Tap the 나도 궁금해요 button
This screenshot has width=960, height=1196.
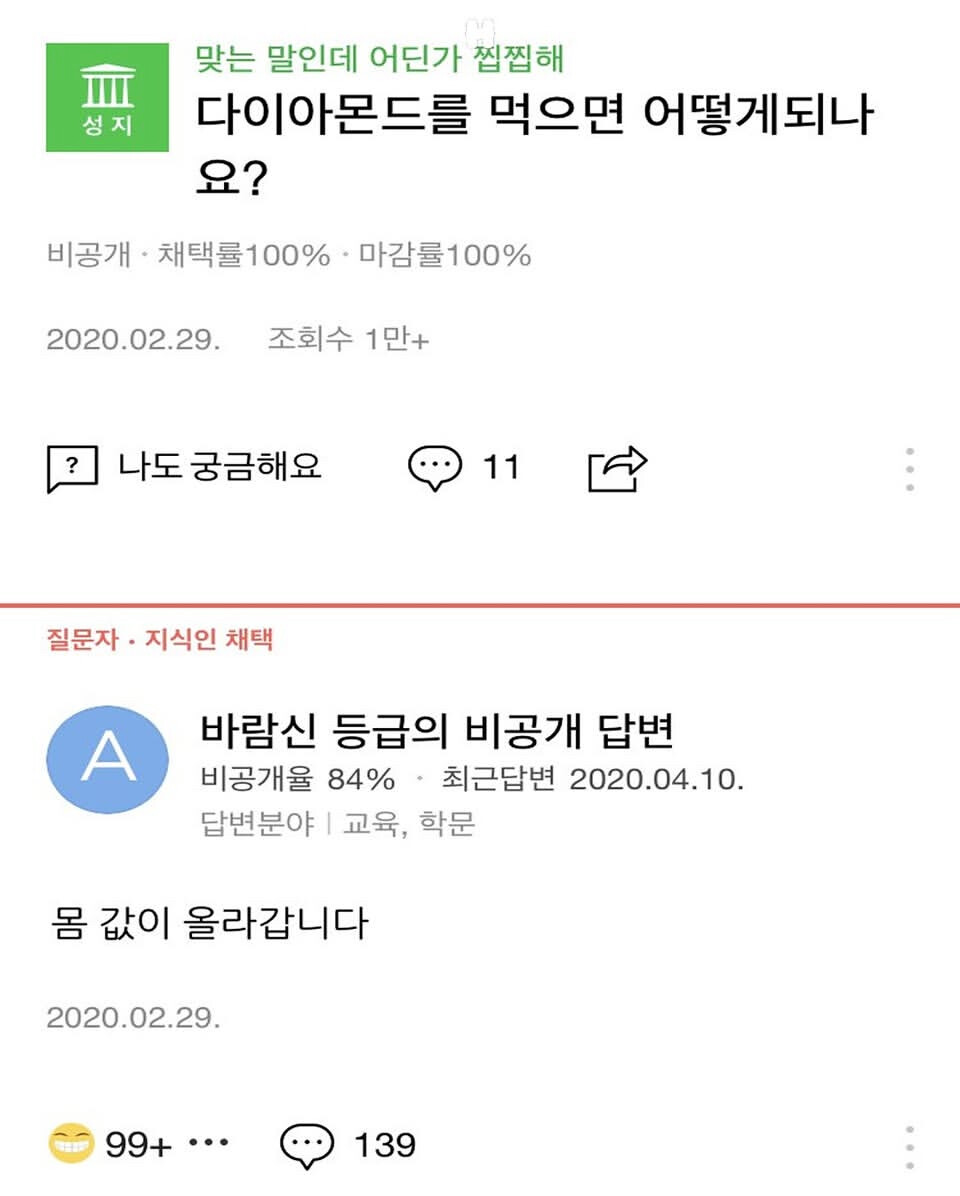[x=185, y=467]
